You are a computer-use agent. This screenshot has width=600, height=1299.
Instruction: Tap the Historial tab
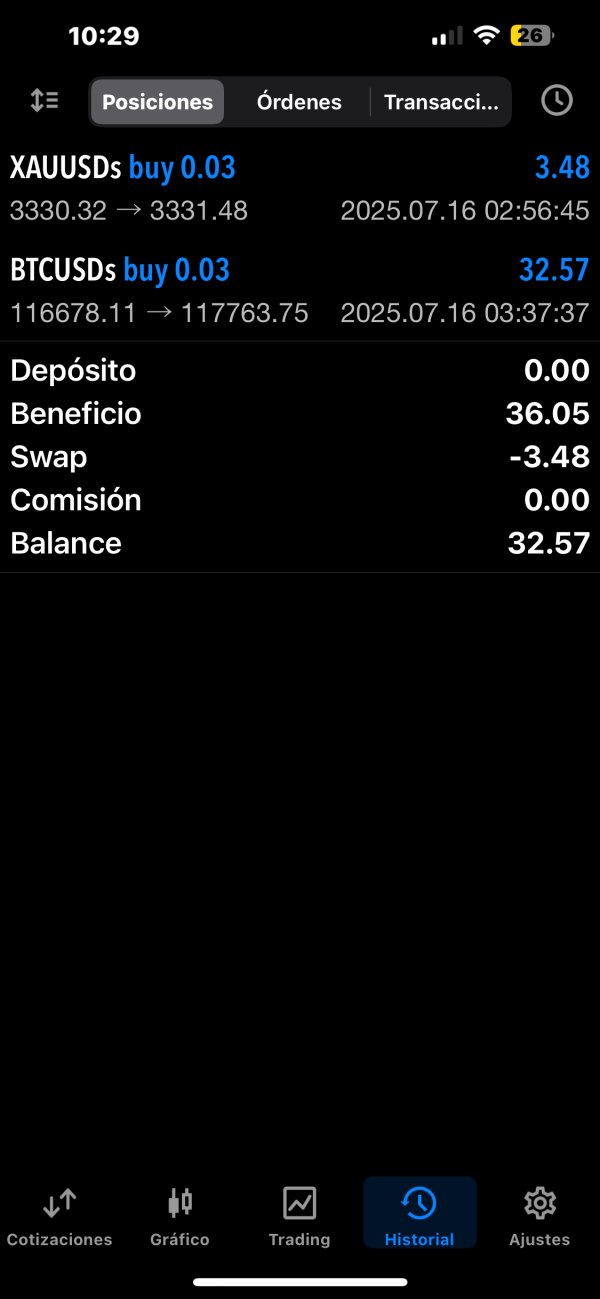coord(419,1217)
